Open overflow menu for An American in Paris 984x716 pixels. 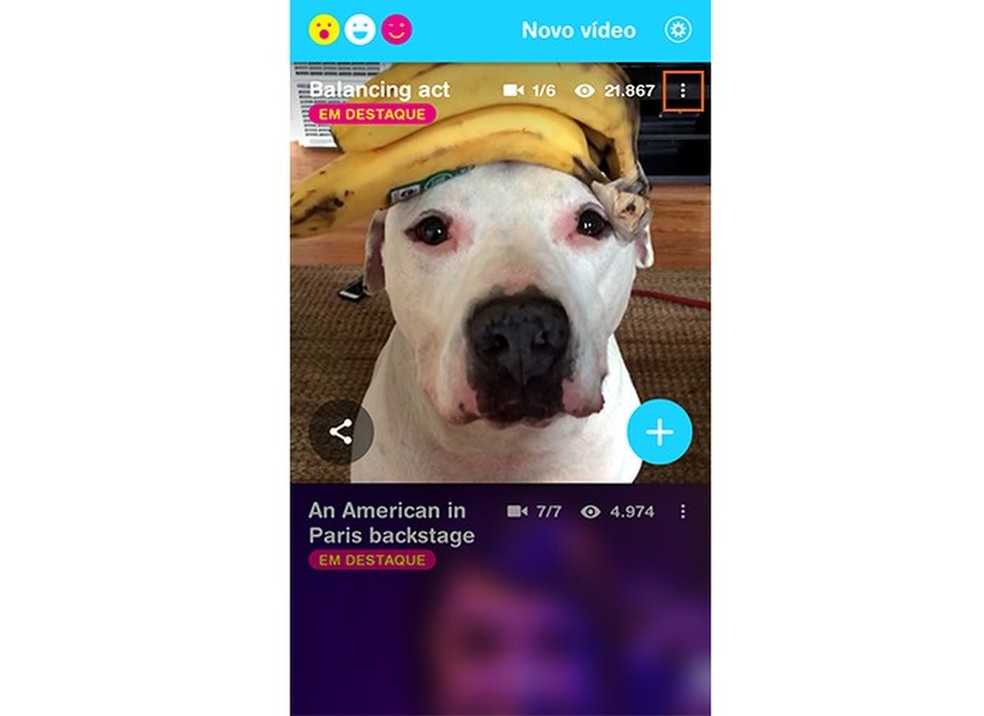coord(683,511)
